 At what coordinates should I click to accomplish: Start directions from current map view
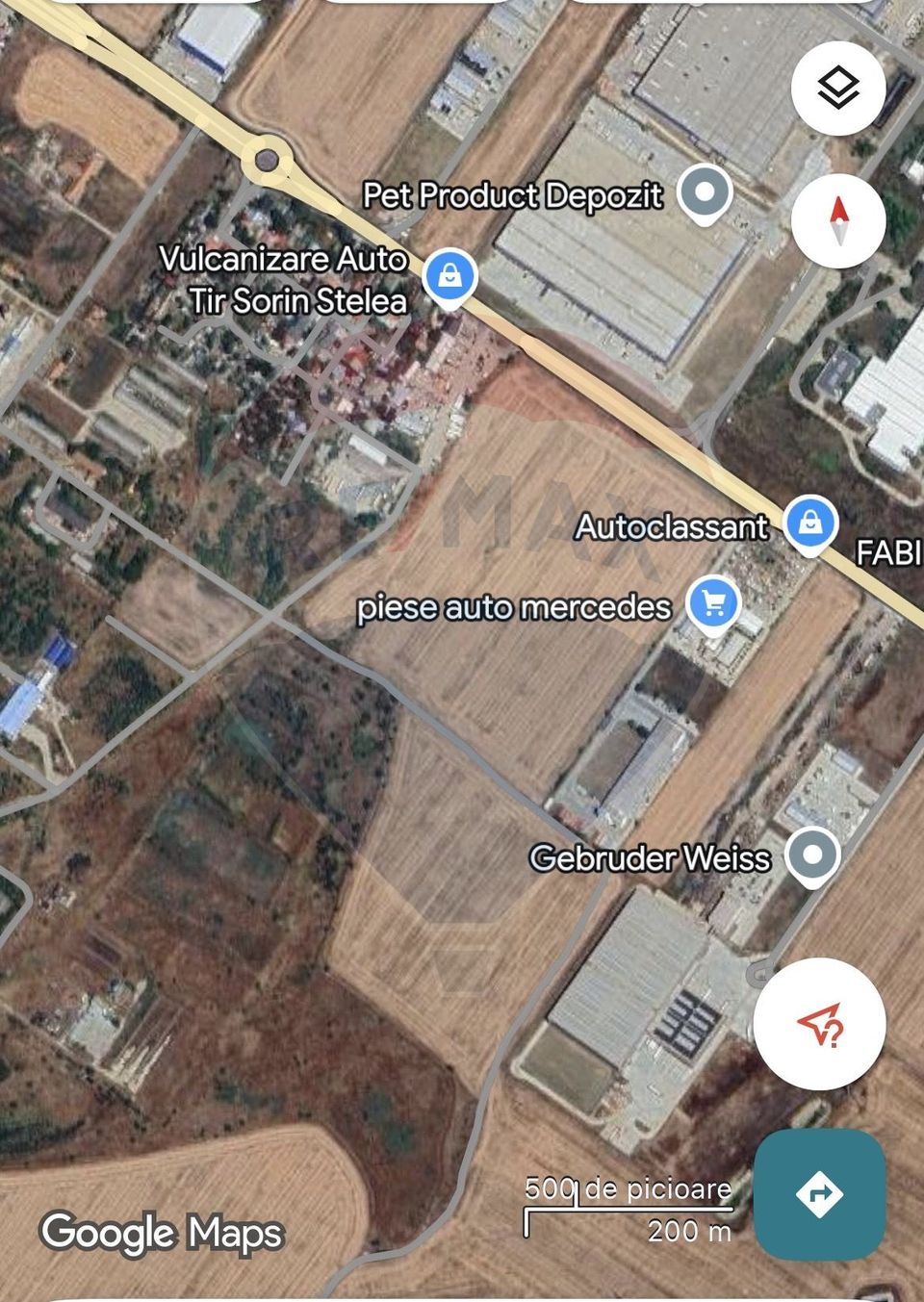pos(819,1193)
